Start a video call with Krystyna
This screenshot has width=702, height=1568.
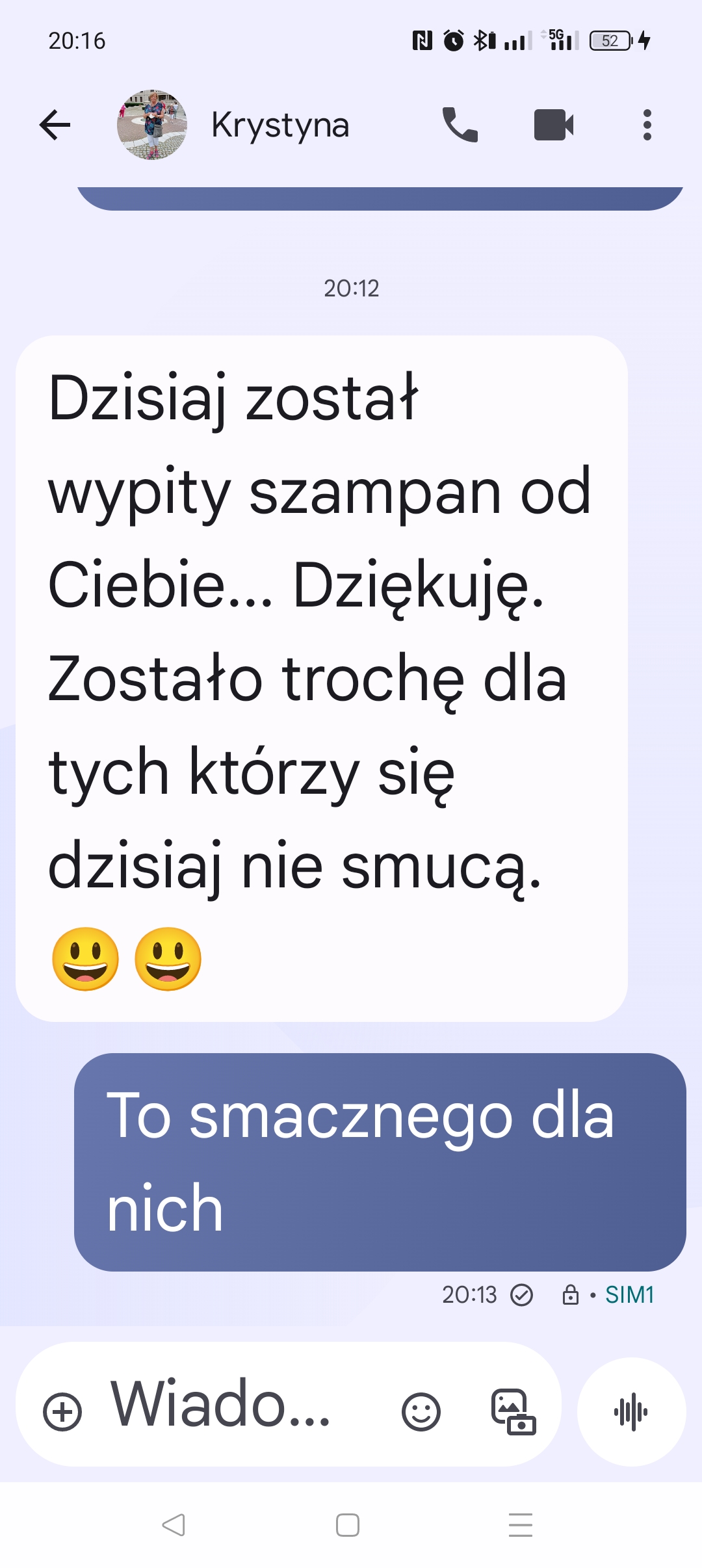point(554,125)
